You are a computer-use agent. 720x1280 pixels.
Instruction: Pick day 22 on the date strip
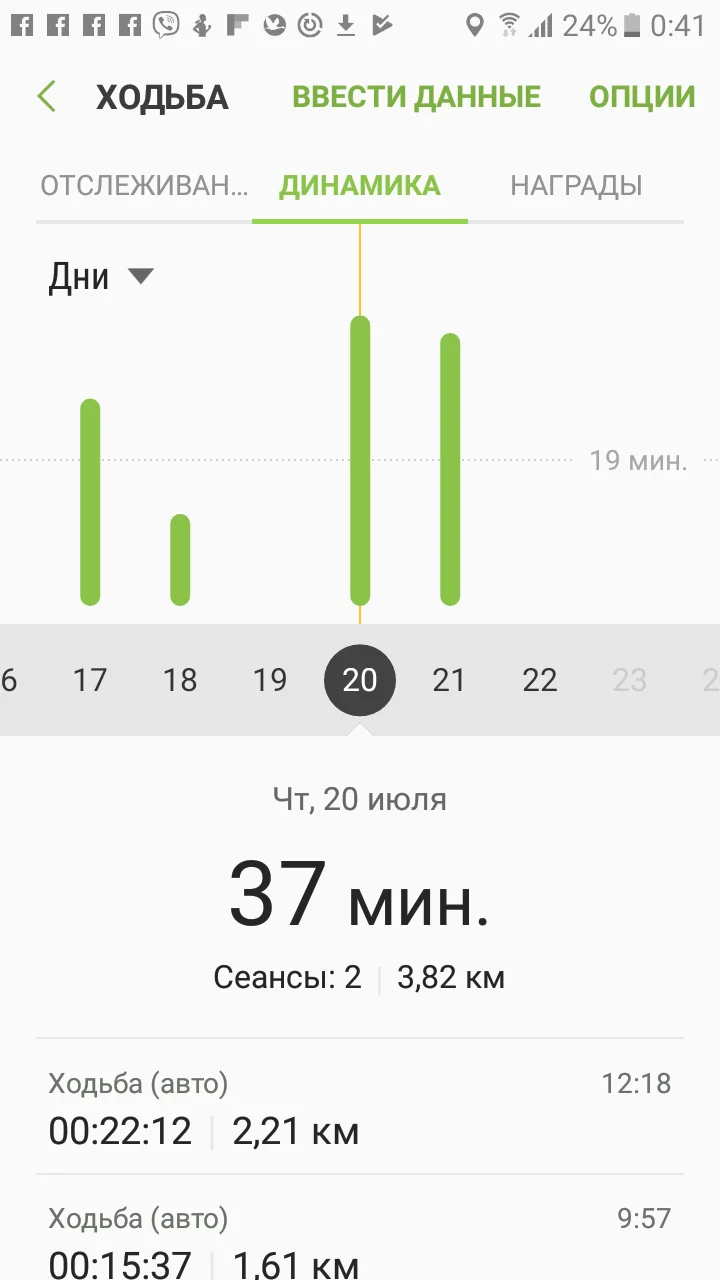tap(539, 680)
